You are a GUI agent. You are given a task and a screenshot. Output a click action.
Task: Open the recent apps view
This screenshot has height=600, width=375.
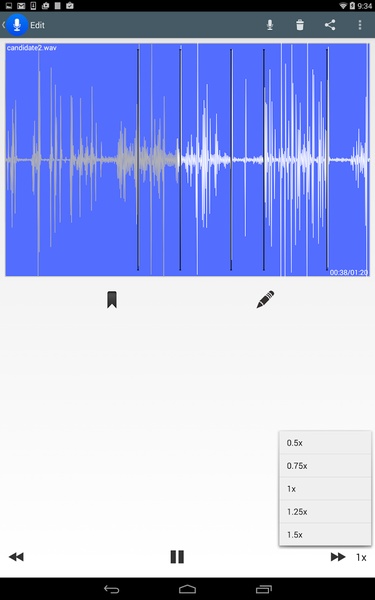[263, 589]
